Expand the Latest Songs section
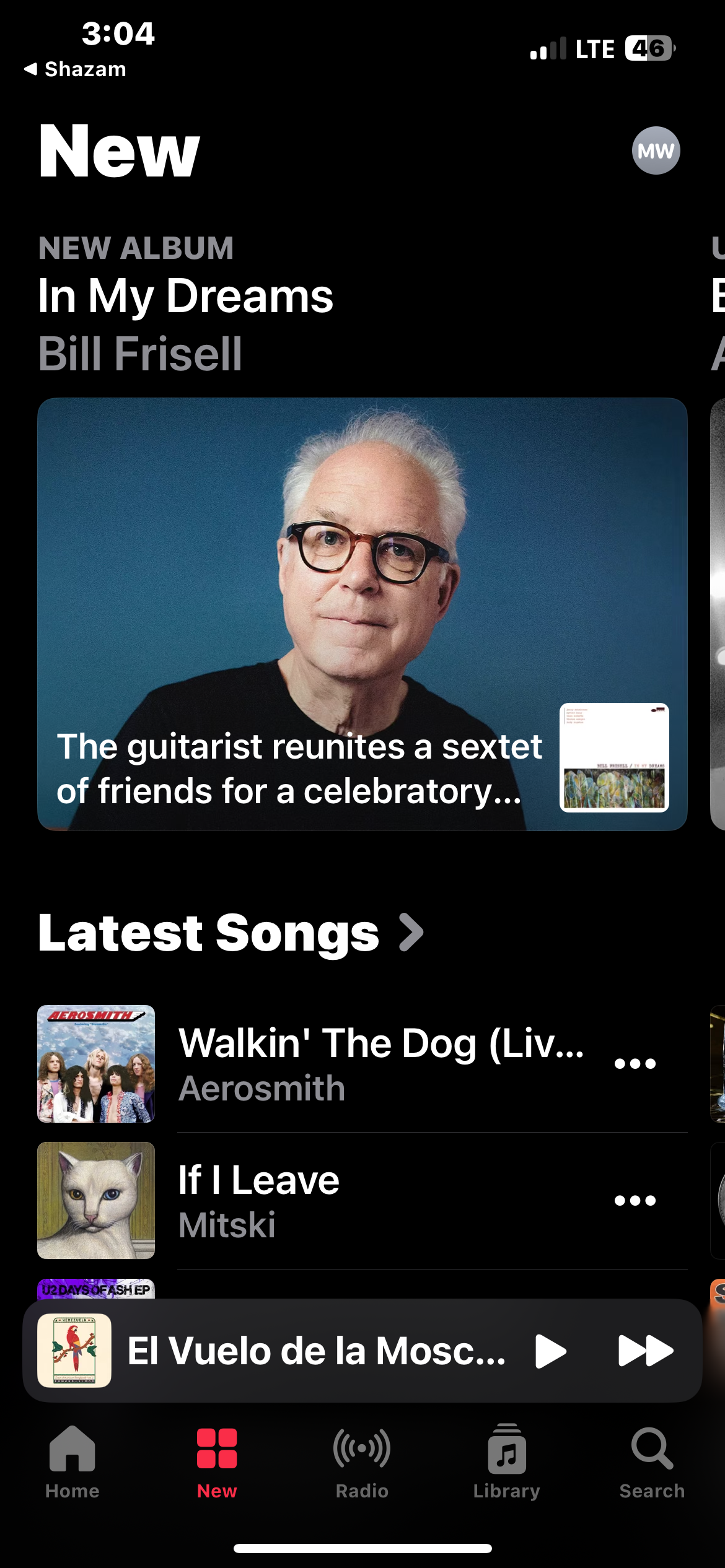Viewport: 725px width, 1568px height. point(231,933)
